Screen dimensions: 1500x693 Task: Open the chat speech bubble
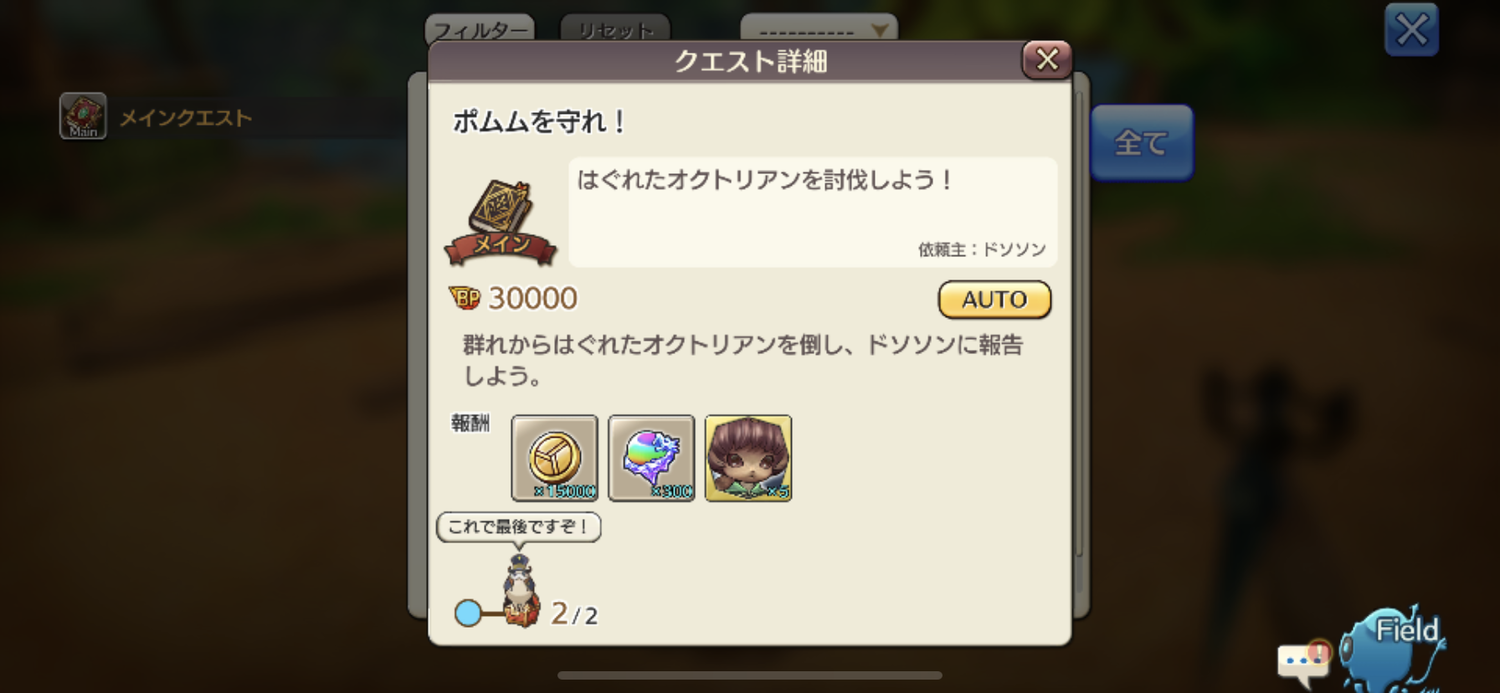coord(1304,661)
